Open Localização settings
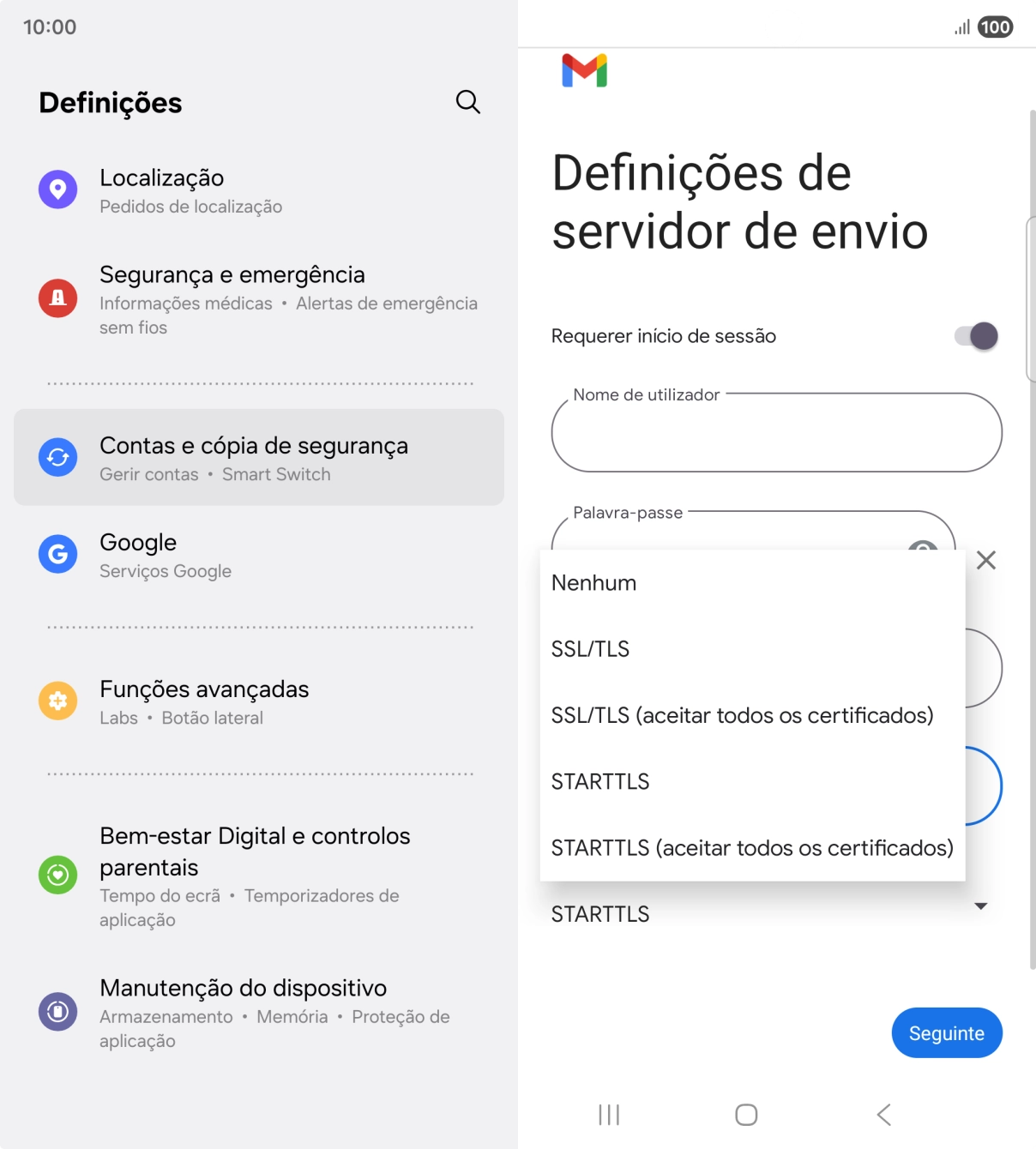The image size is (1036, 1149). (257, 190)
